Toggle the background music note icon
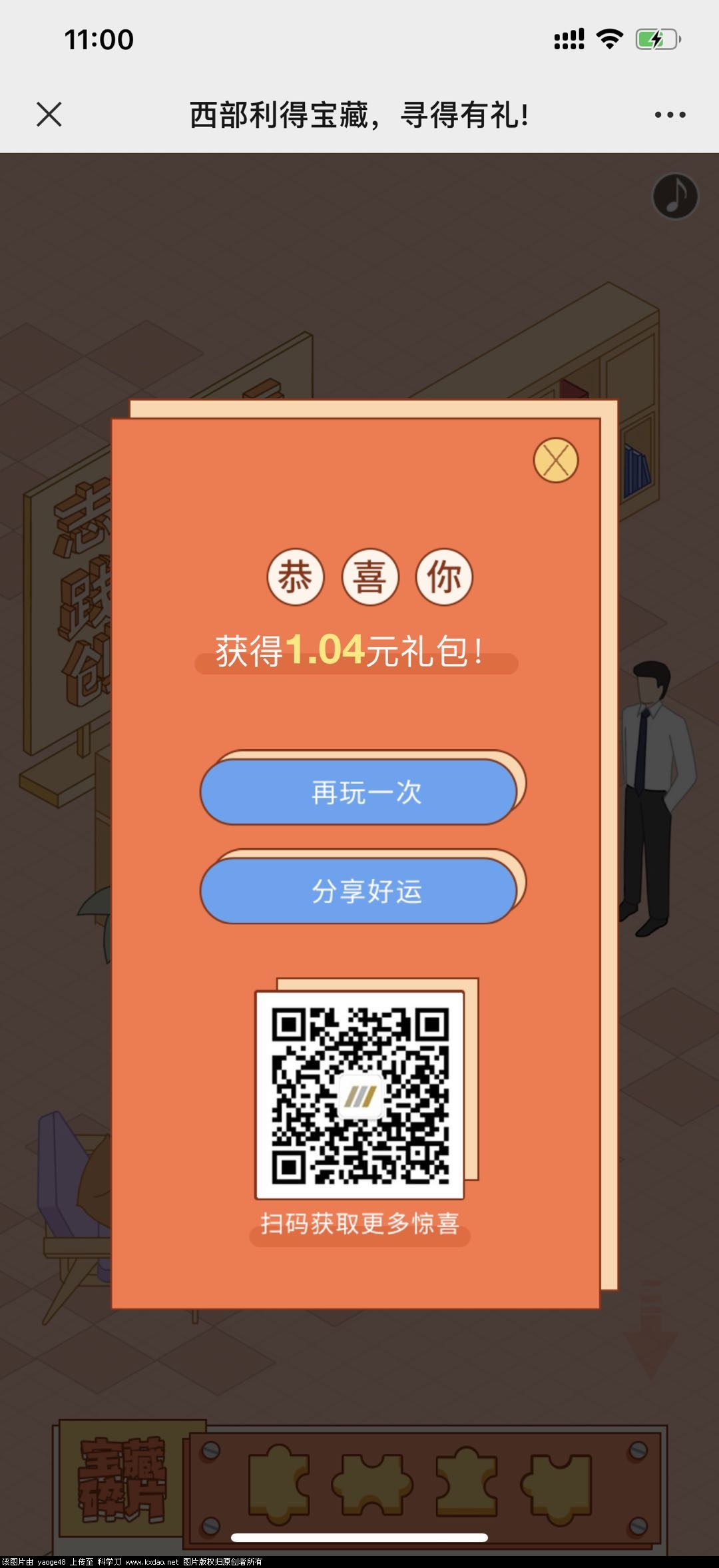 675,196
